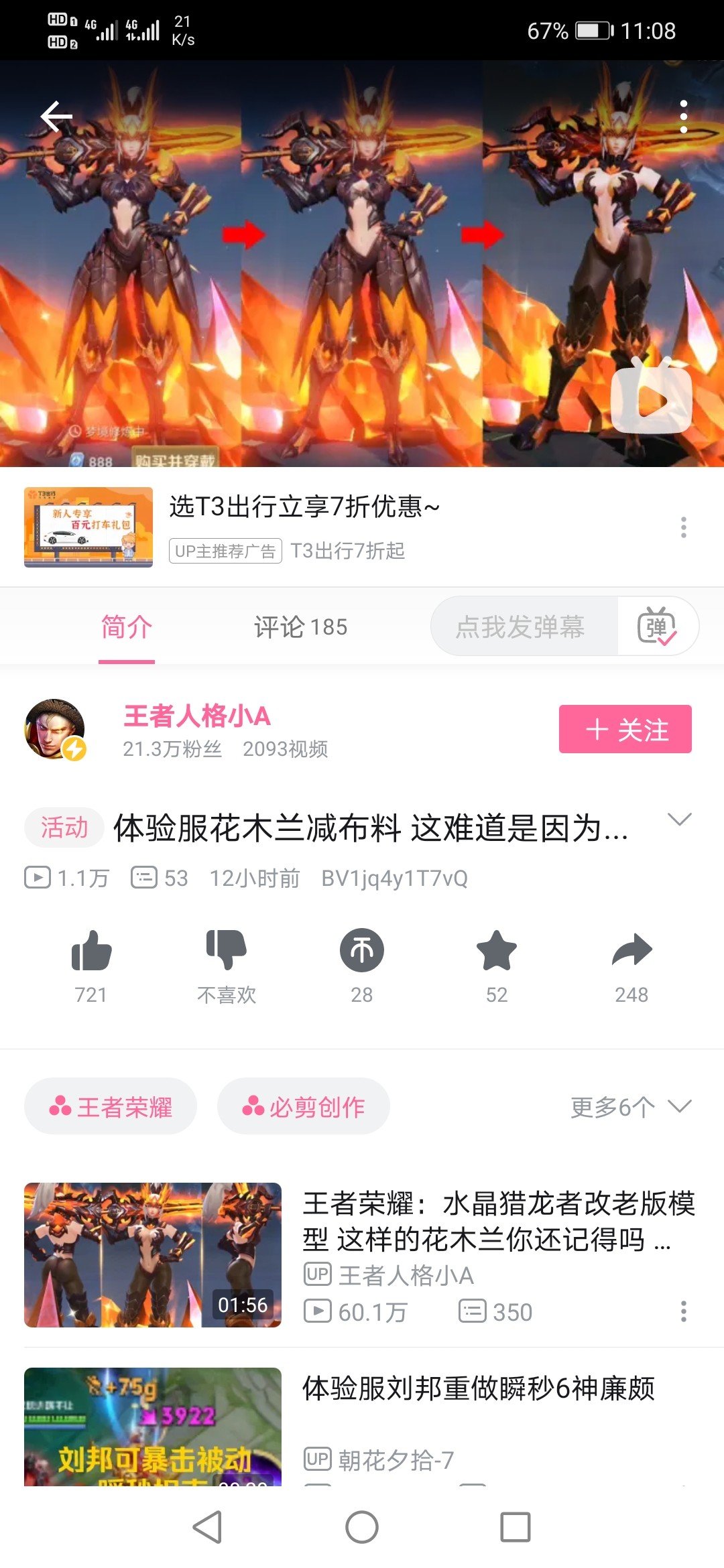Screen dimensions: 724x1568
Task: Add video to favorites with star
Action: click(x=497, y=952)
